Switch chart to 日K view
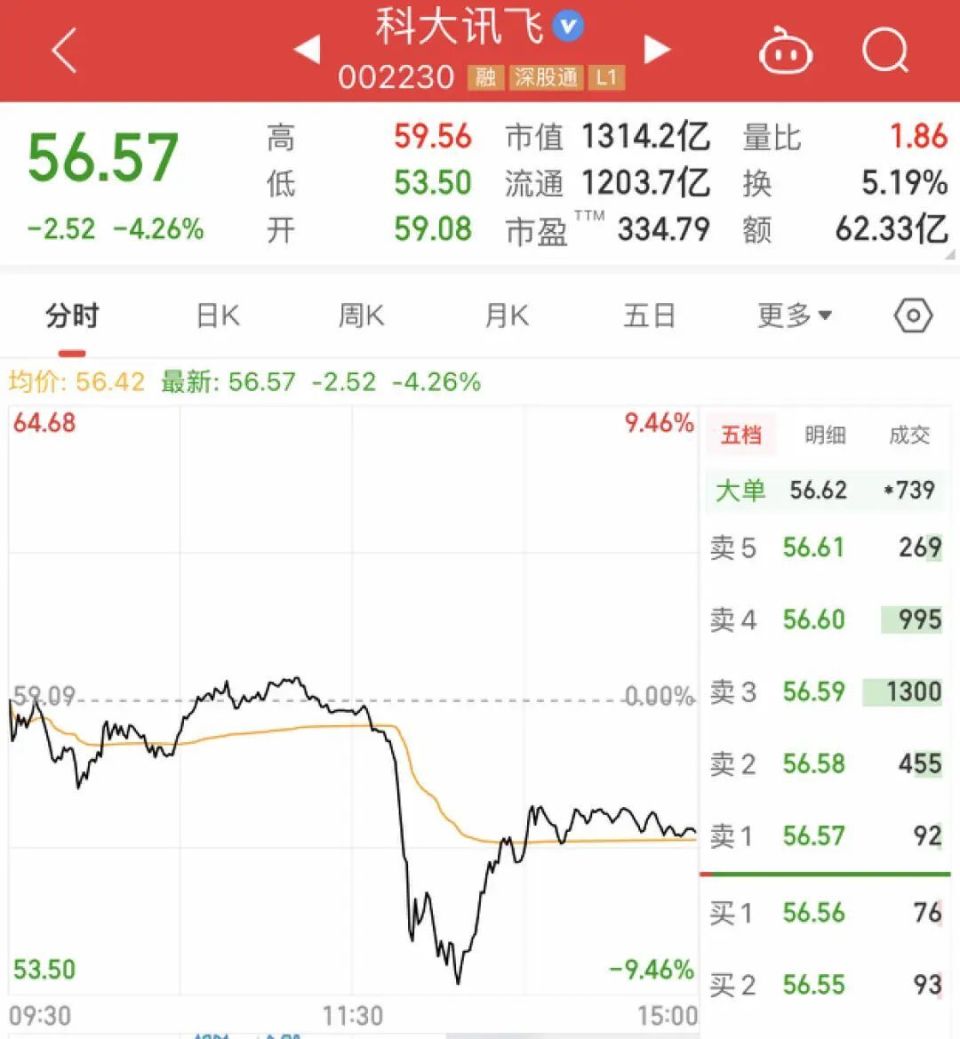This screenshot has width=960, height=1039. coord(215,315)
